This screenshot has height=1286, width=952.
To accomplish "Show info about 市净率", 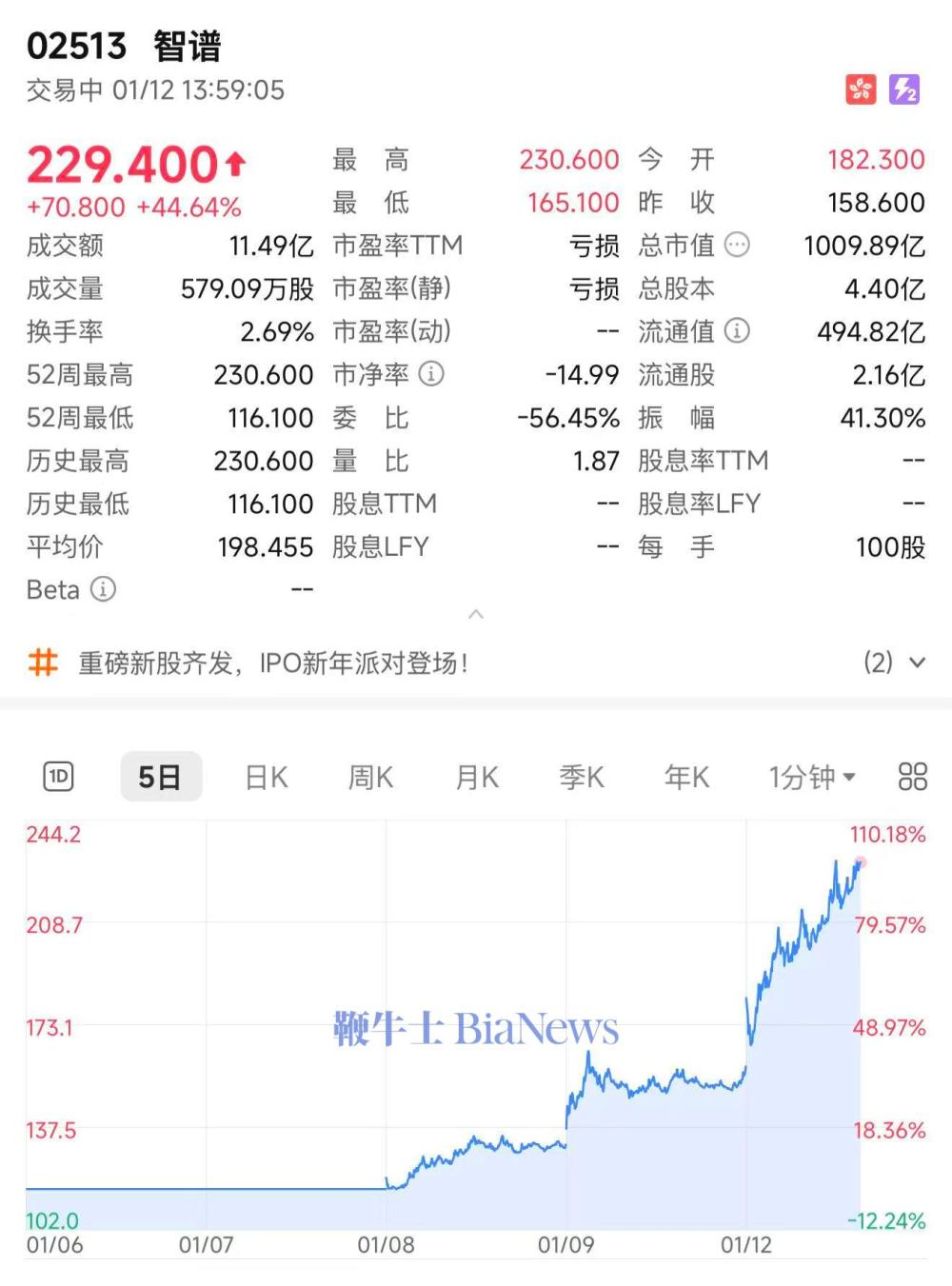I will point(431,374).
